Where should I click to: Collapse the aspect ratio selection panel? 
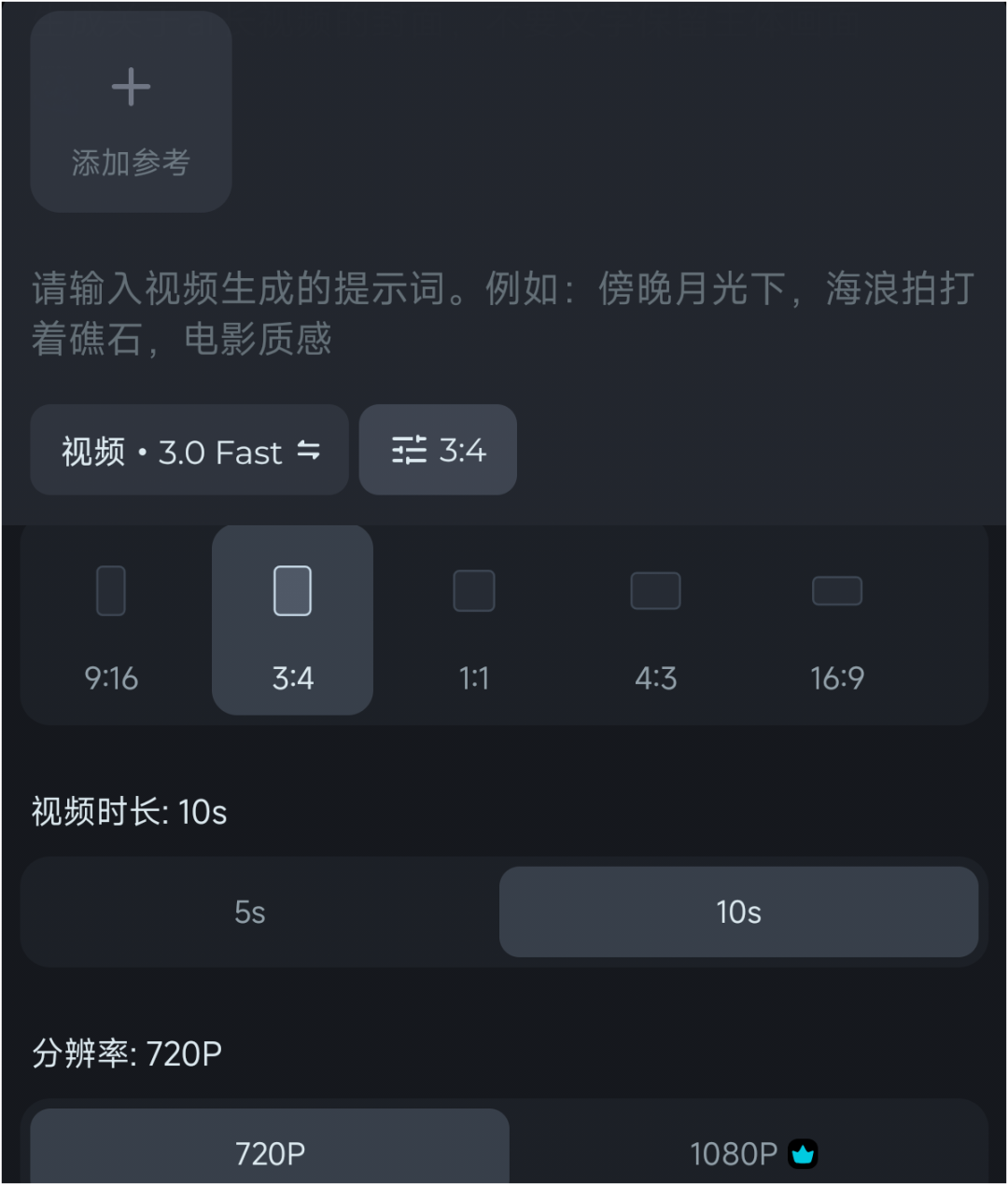click(x=437, y=450)
